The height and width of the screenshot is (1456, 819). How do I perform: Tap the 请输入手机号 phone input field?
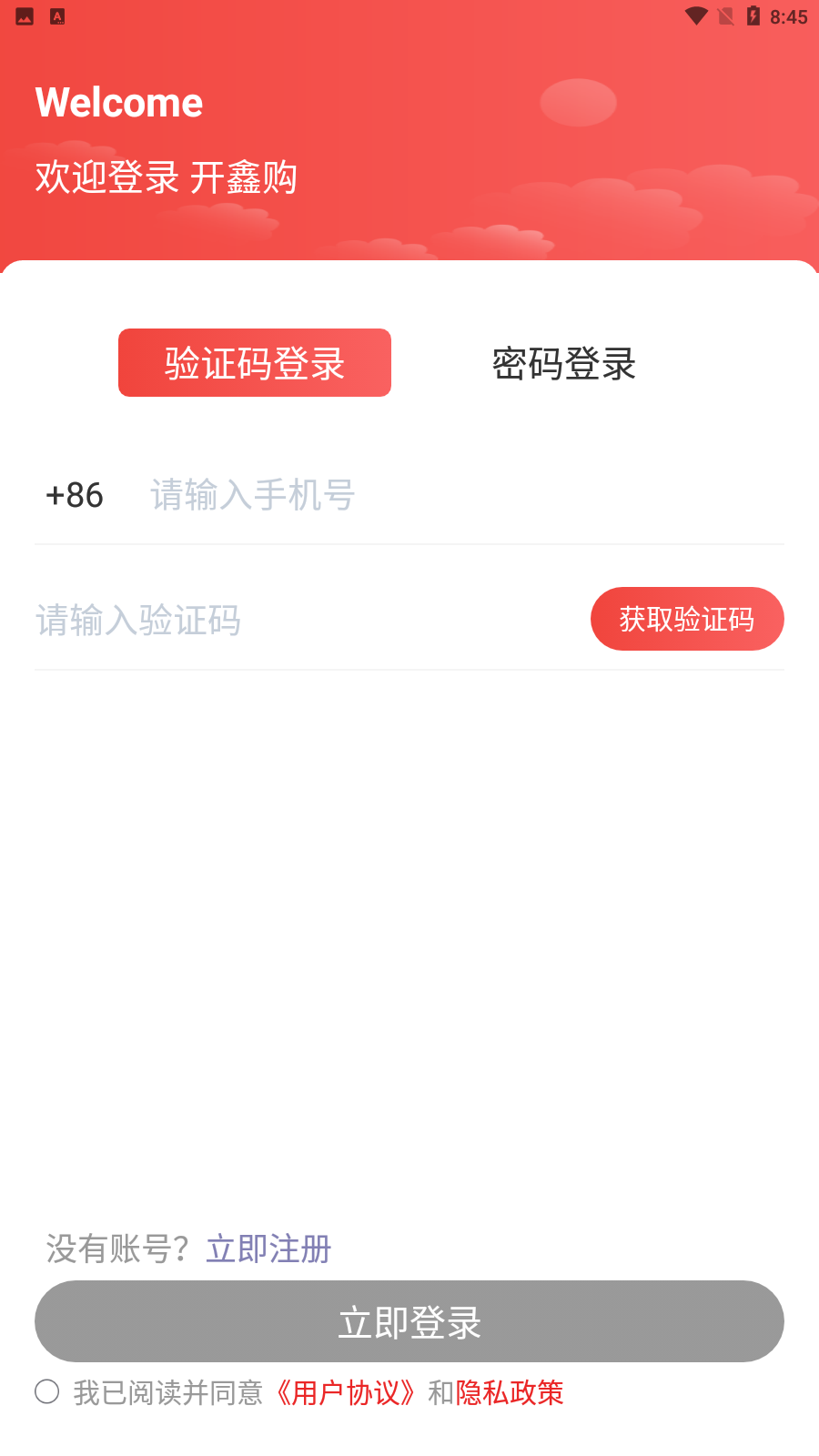click(x=364, y=495)
